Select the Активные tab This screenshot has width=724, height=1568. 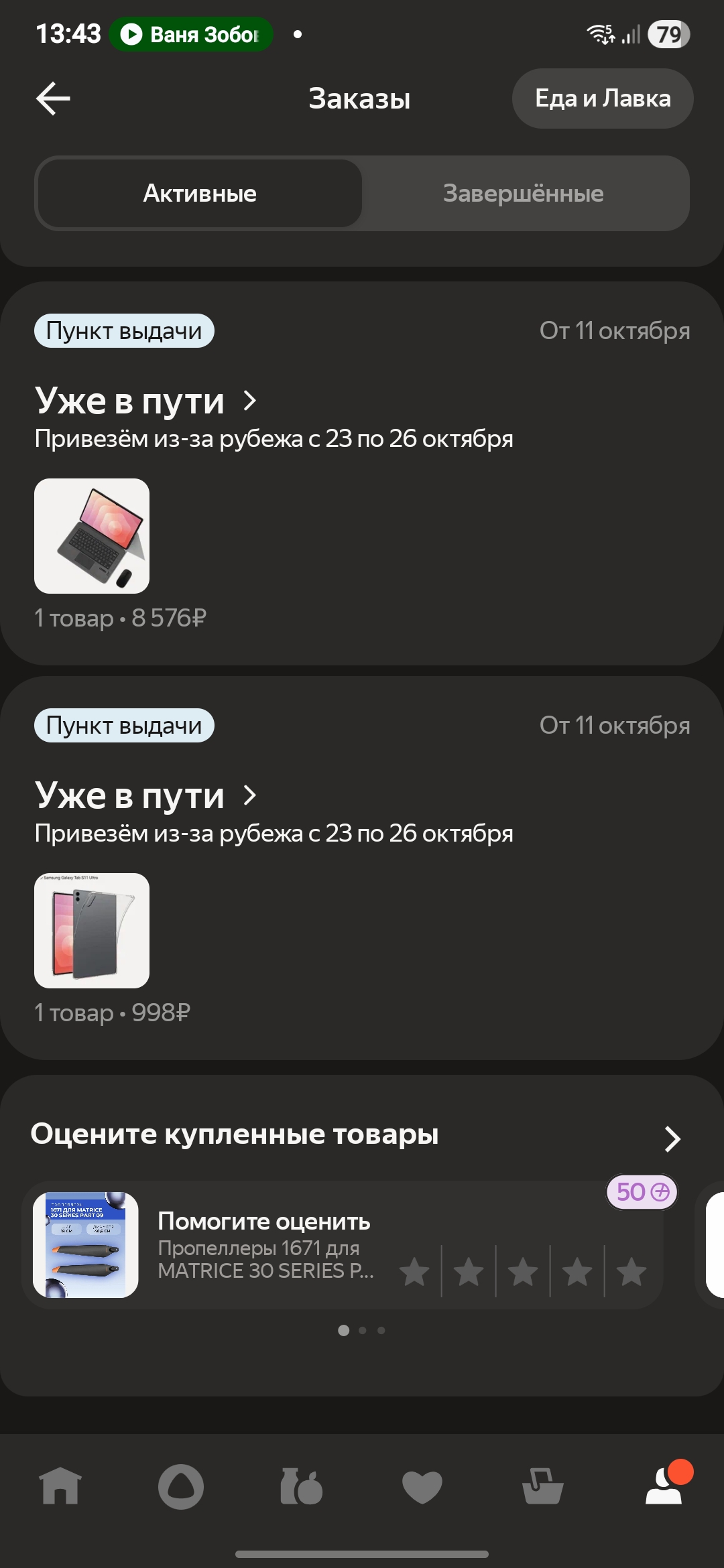[x=200, y=194]
